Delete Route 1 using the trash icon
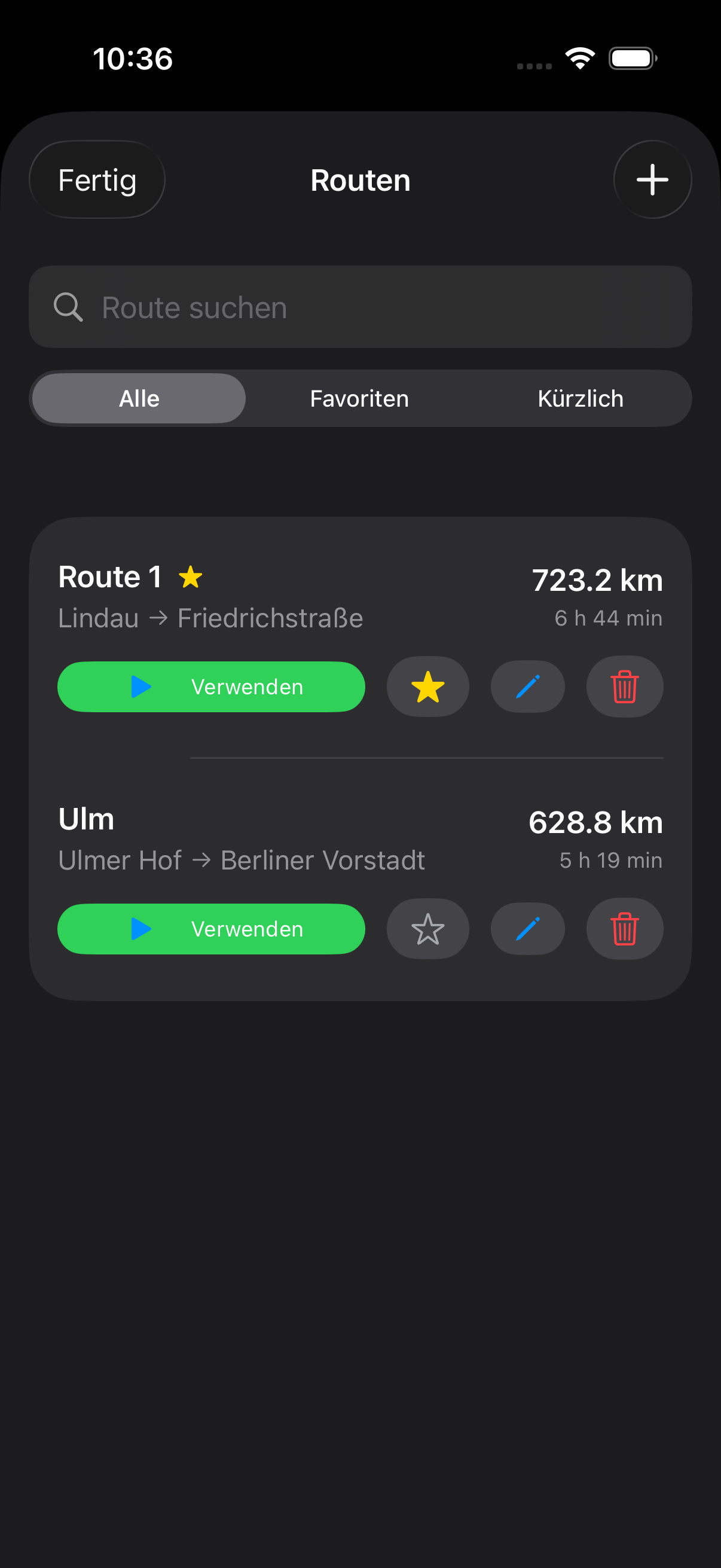The height and width of the screenshot is (1568, 721). tap(625, 687)
